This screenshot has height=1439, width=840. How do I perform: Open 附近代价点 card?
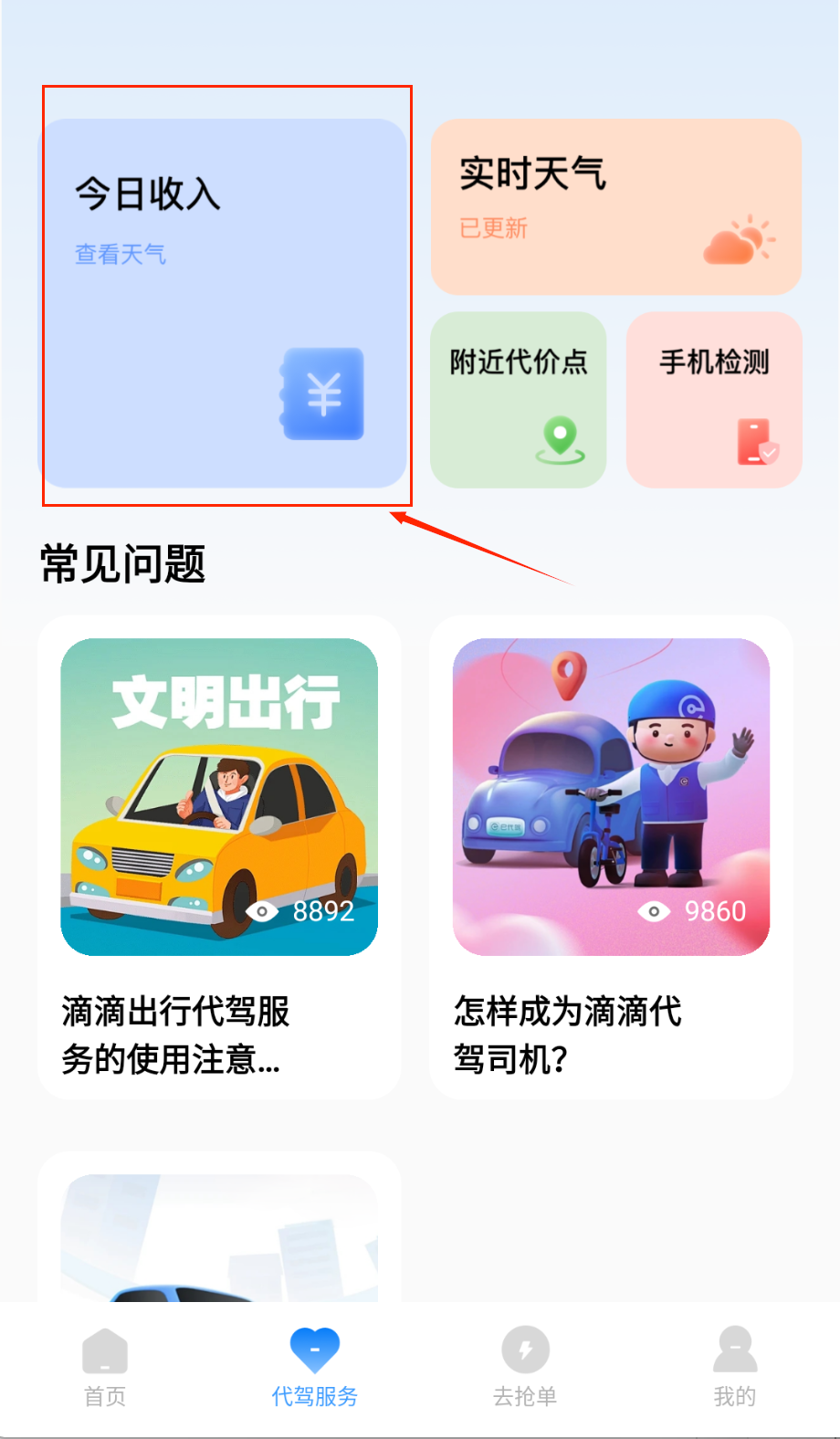[x=518, y=400]
